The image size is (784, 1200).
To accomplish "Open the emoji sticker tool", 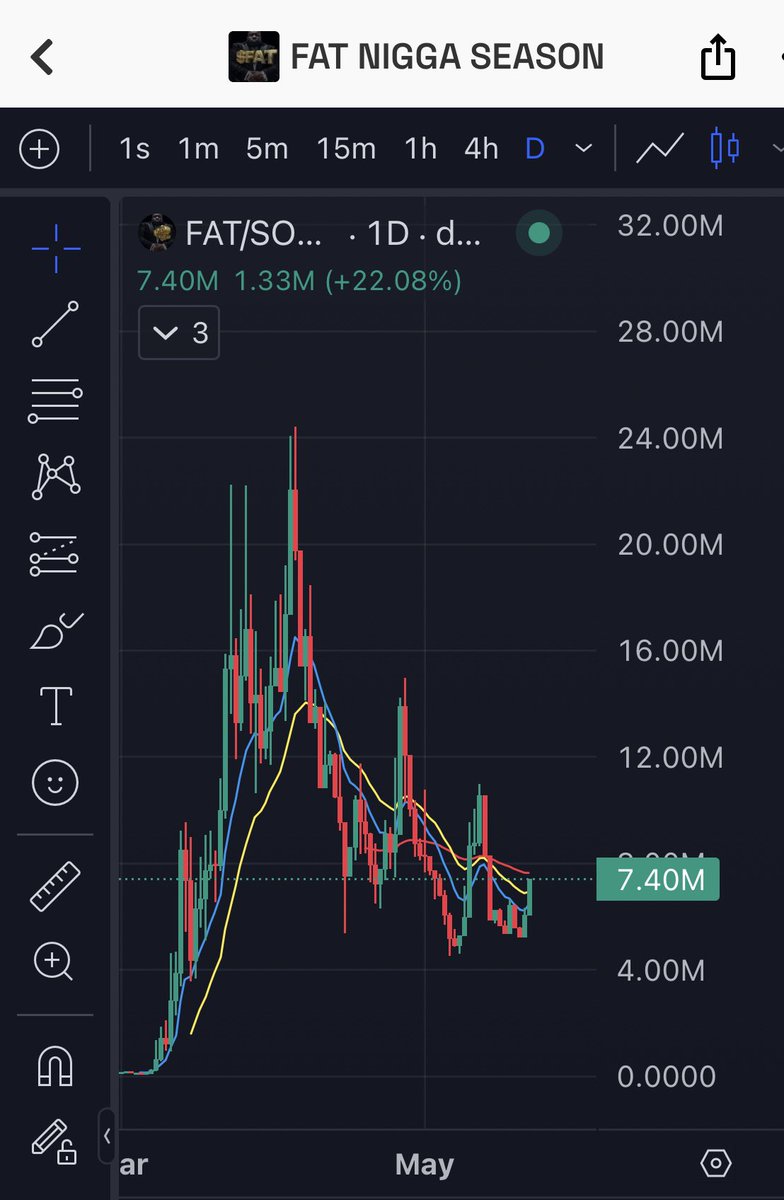I will point(55,782).
